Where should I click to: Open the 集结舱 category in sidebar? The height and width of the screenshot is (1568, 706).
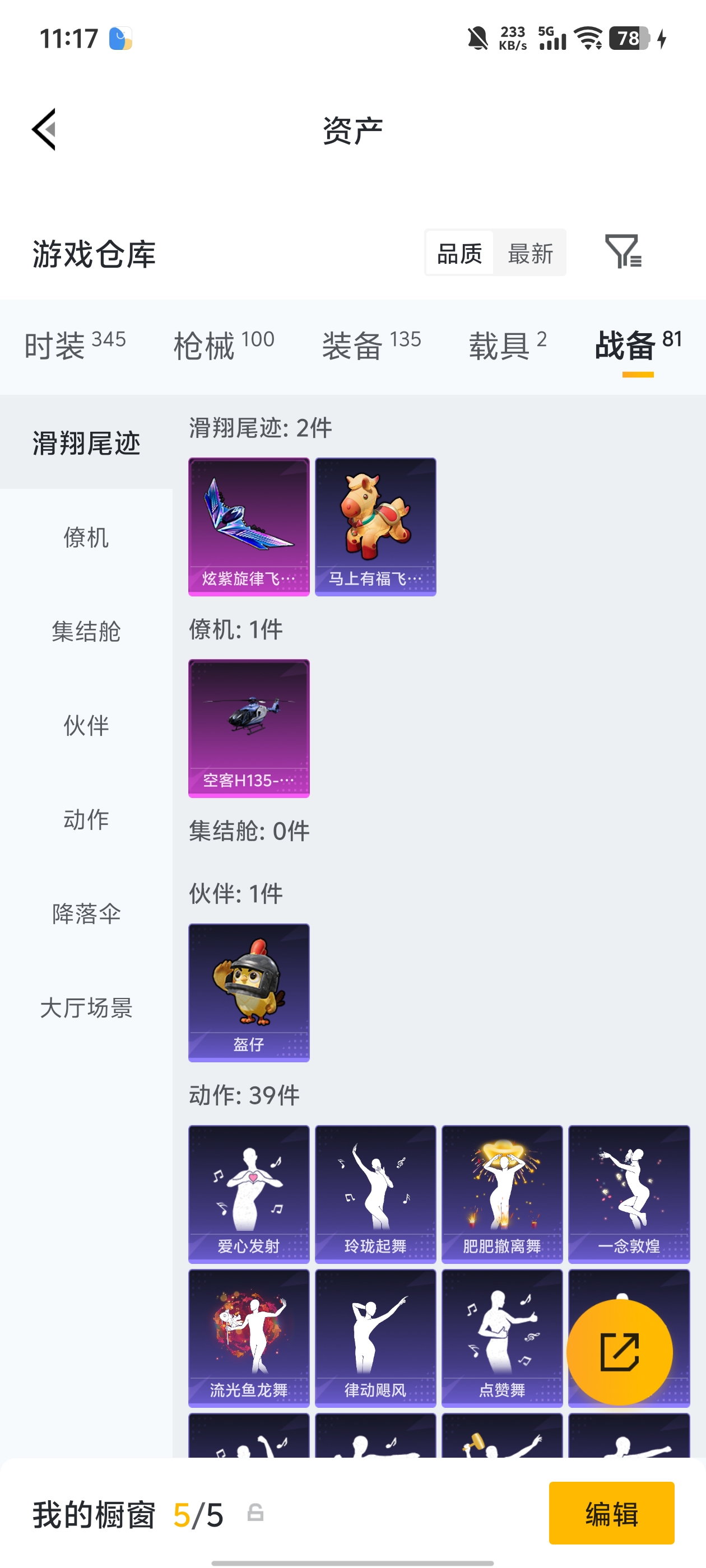tap(86, 632)
